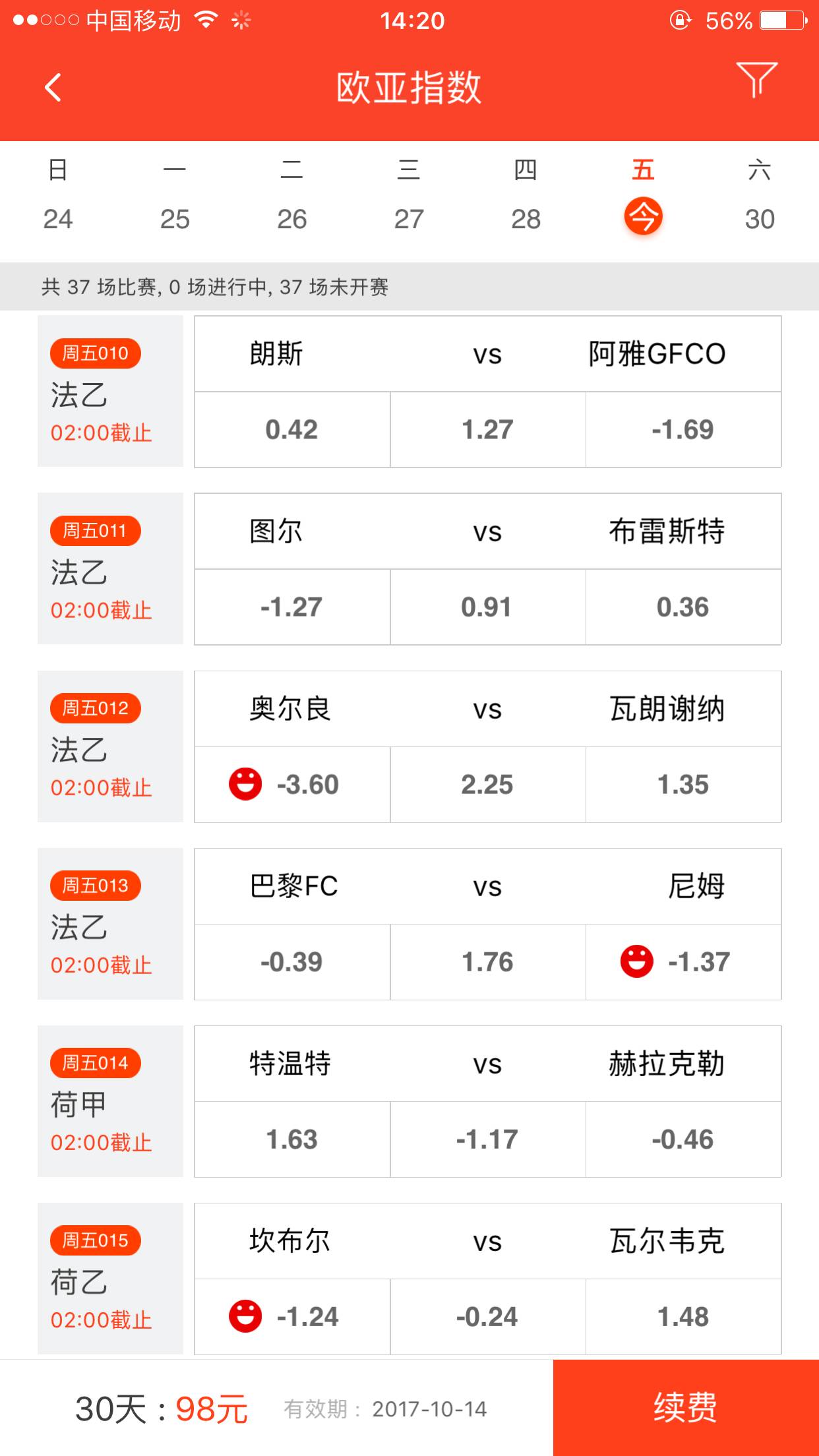This screenshot has width=819, height=1456.
Task: Open the 特温特 vs 赫拉克勒 match
Action: coord(488,1064)
